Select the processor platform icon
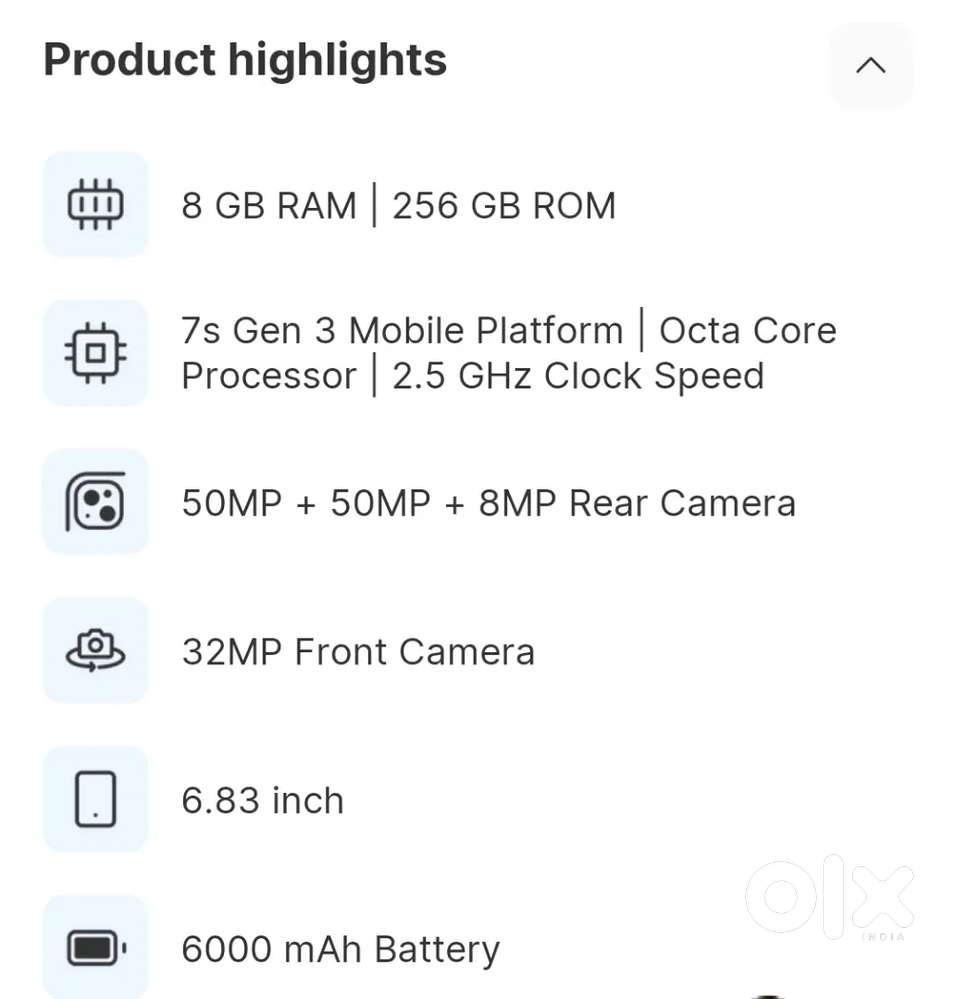Viewport: 955px width, 999px height. click(95, 353)
